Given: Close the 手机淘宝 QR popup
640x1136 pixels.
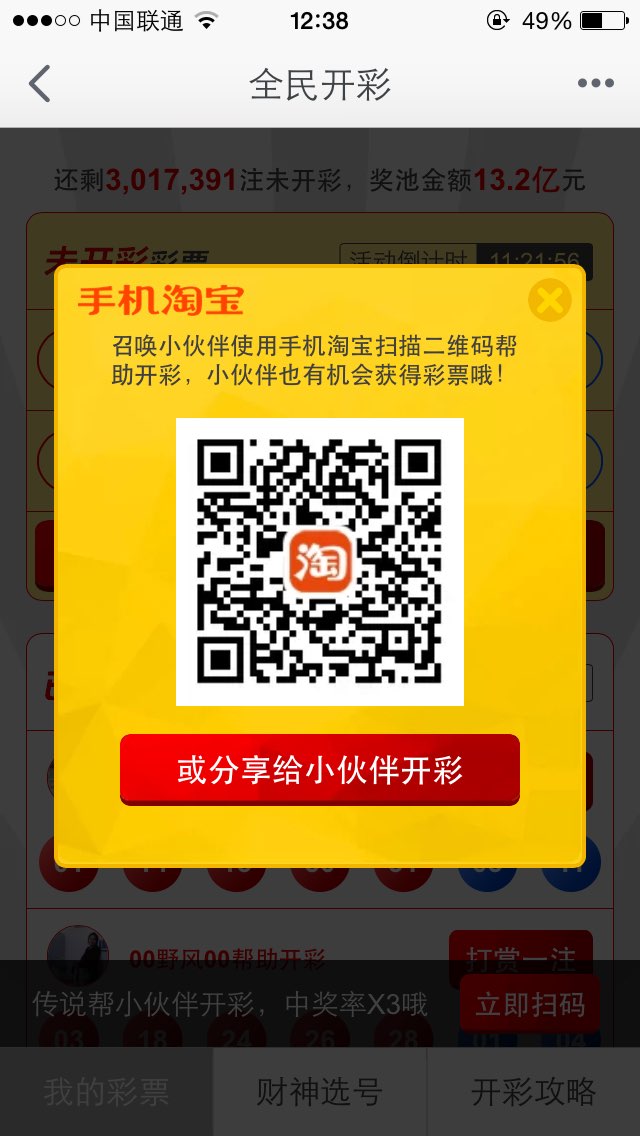Looking at the screenshot, I should pyautogui.click(x=549, y=300).
